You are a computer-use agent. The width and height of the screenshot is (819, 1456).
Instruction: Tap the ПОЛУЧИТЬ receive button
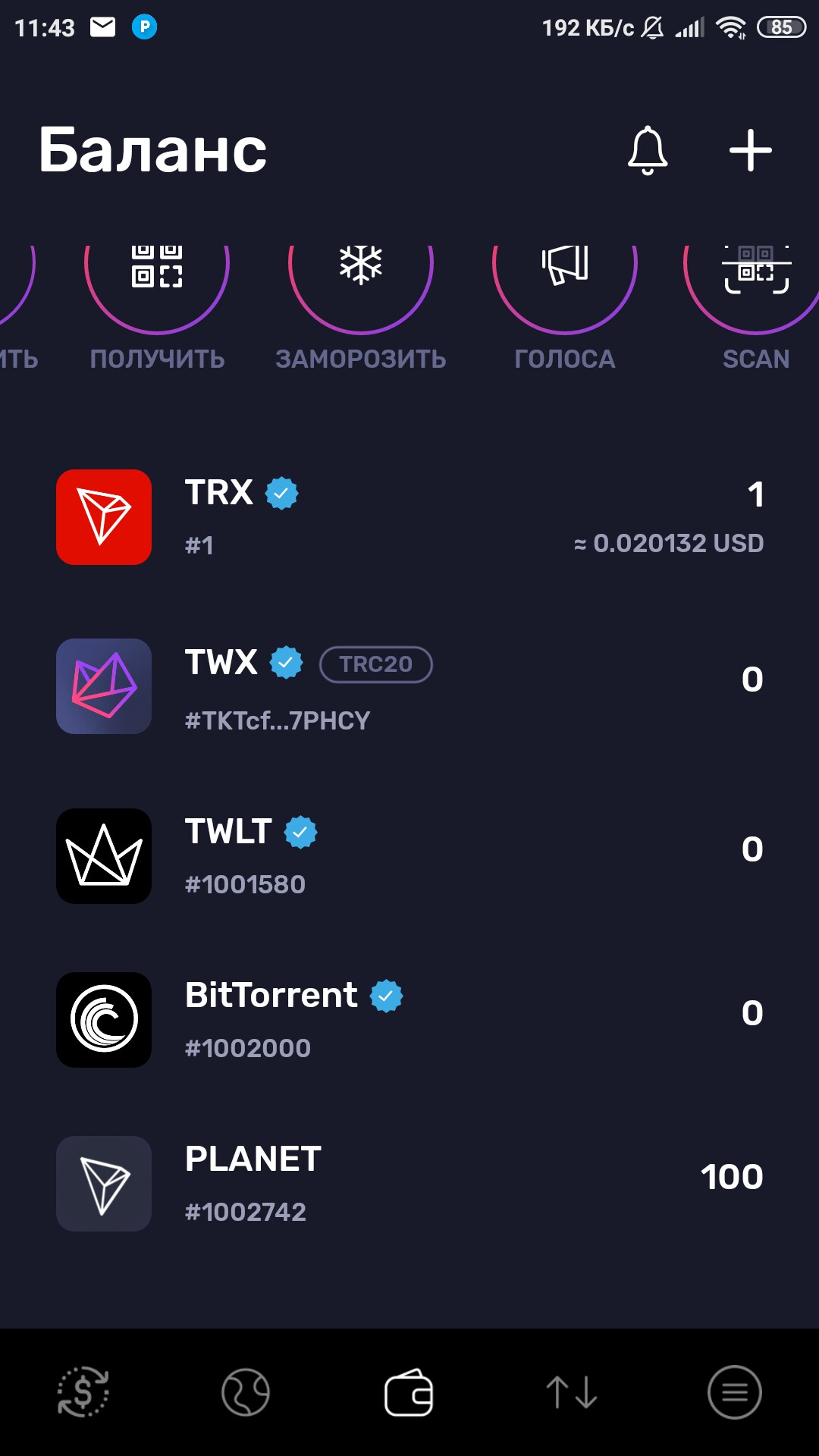pos(157,288)
